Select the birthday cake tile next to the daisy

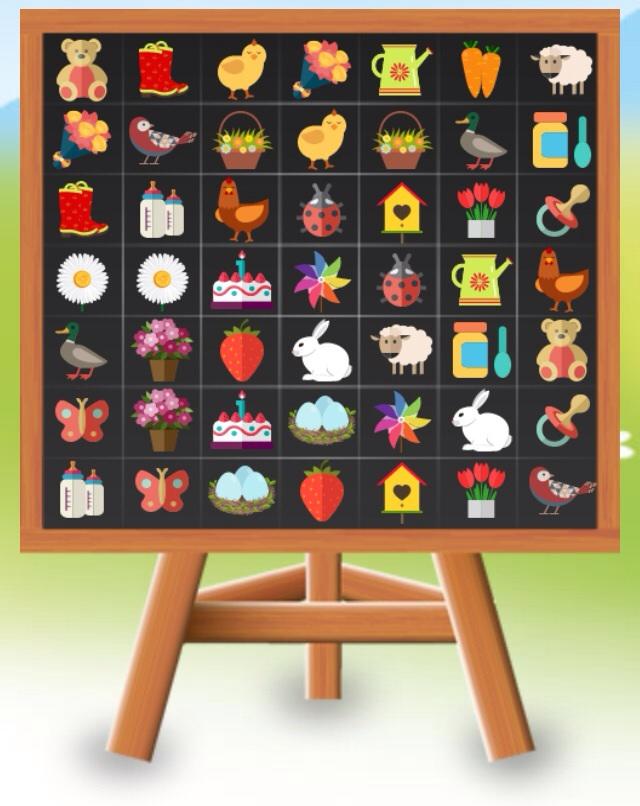pyautogui.click(x=242, y=281)
